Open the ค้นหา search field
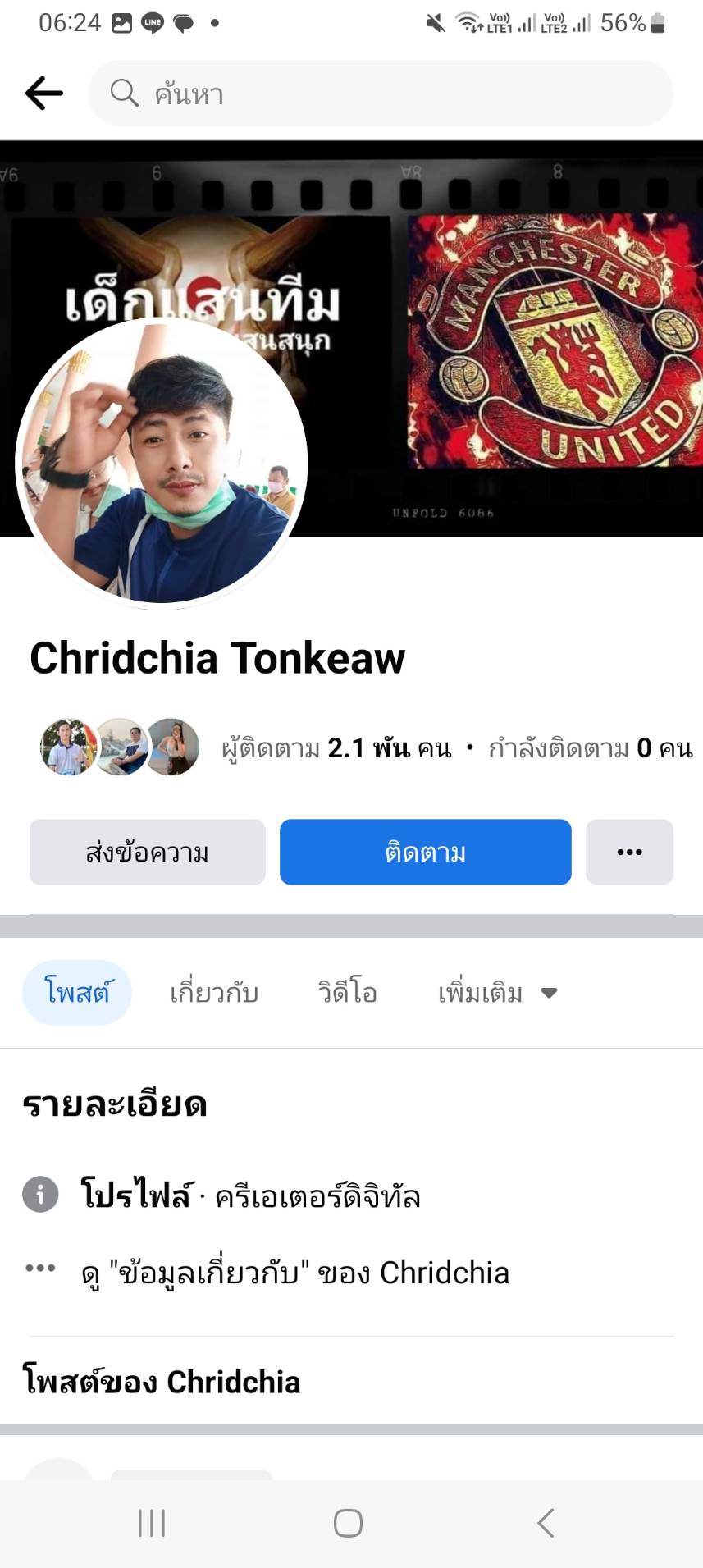Viewport: 703px width, 1568px height. pyautogui.click(x=381, y=94)
